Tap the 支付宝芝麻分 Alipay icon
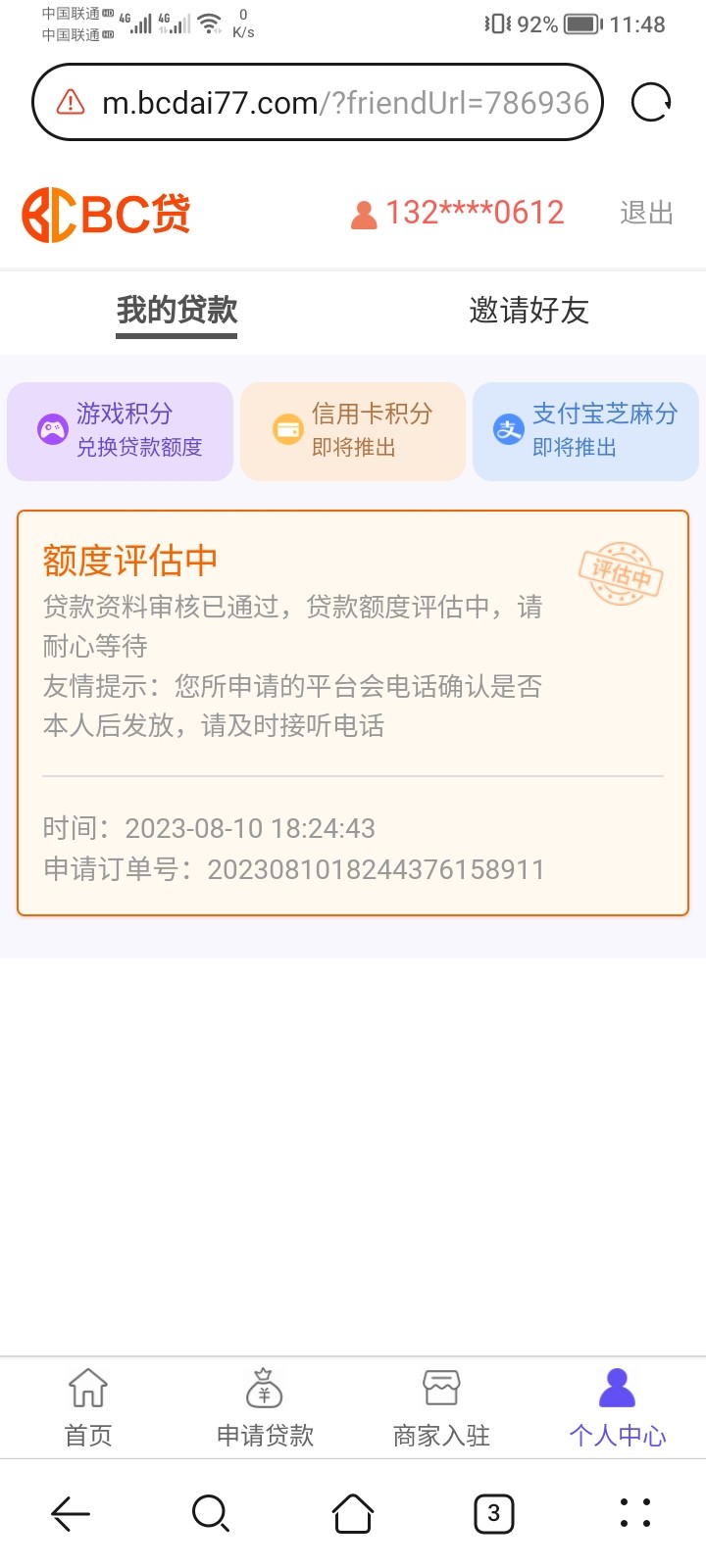 [507, 429]
